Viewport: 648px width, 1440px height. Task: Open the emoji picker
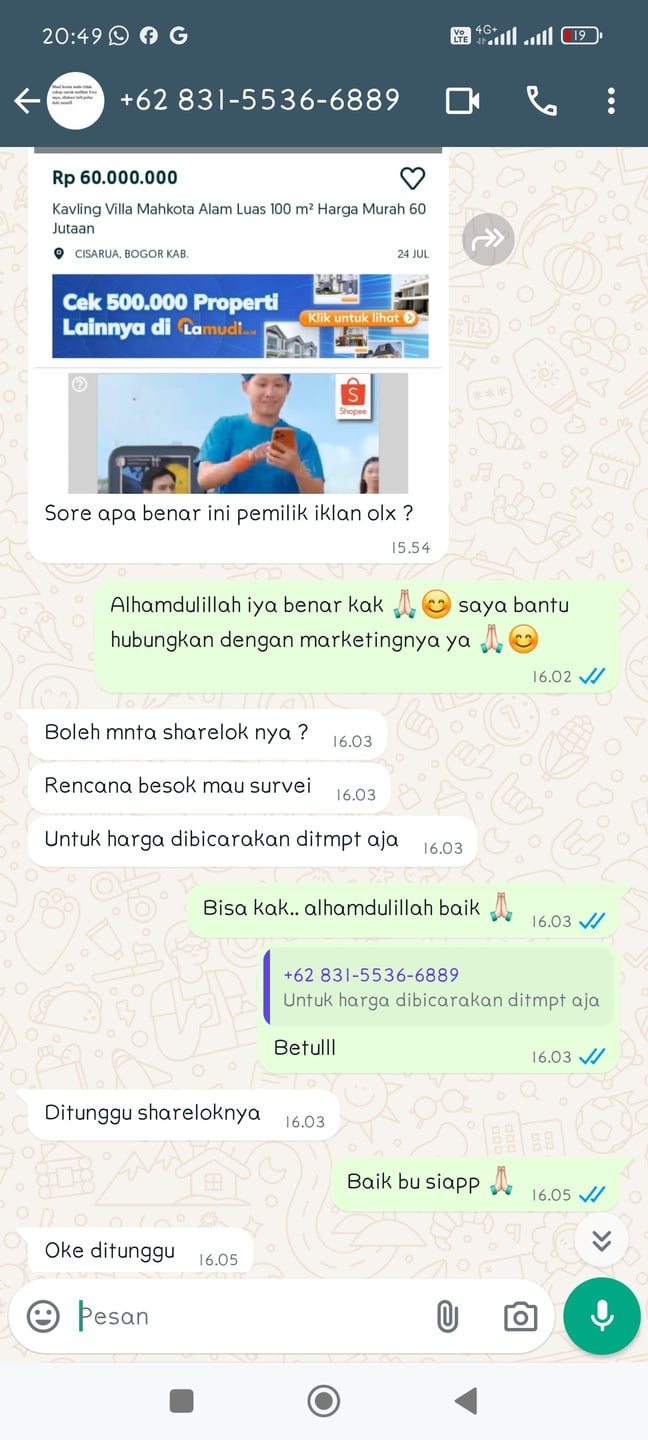[x=43, y=1316]
